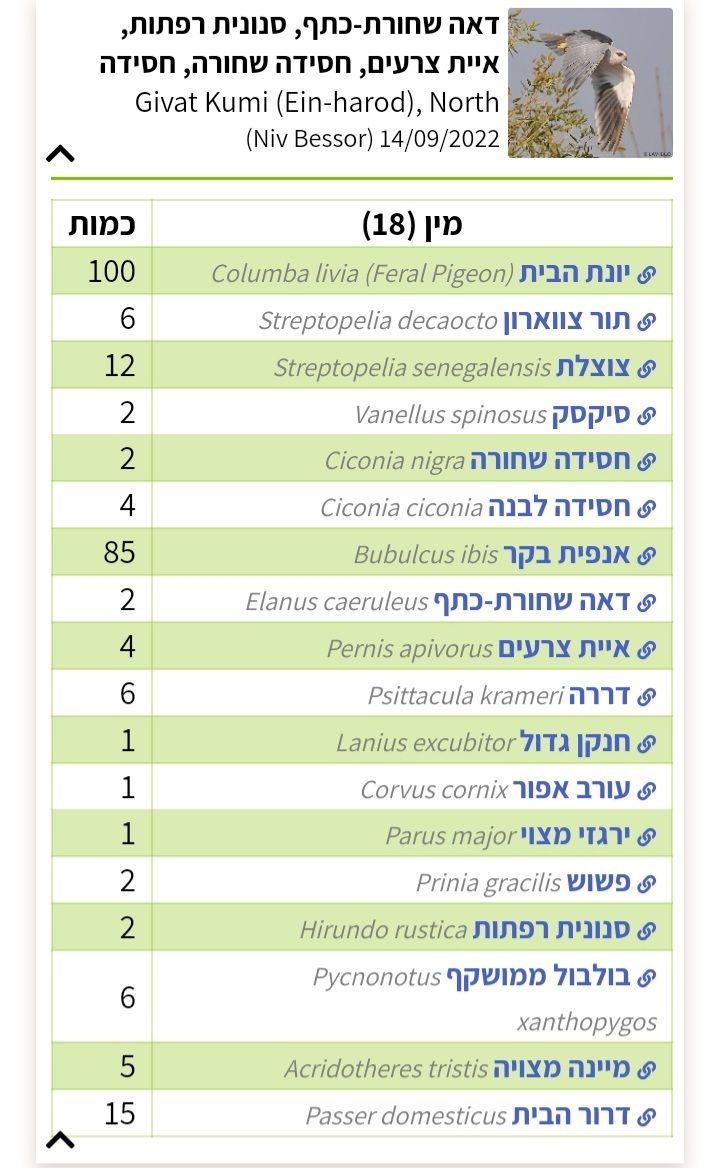Open the black-winged kite photo thumbnail
Image resolution: width=720 pixels, height=1168 pixels.
[590, 83]
